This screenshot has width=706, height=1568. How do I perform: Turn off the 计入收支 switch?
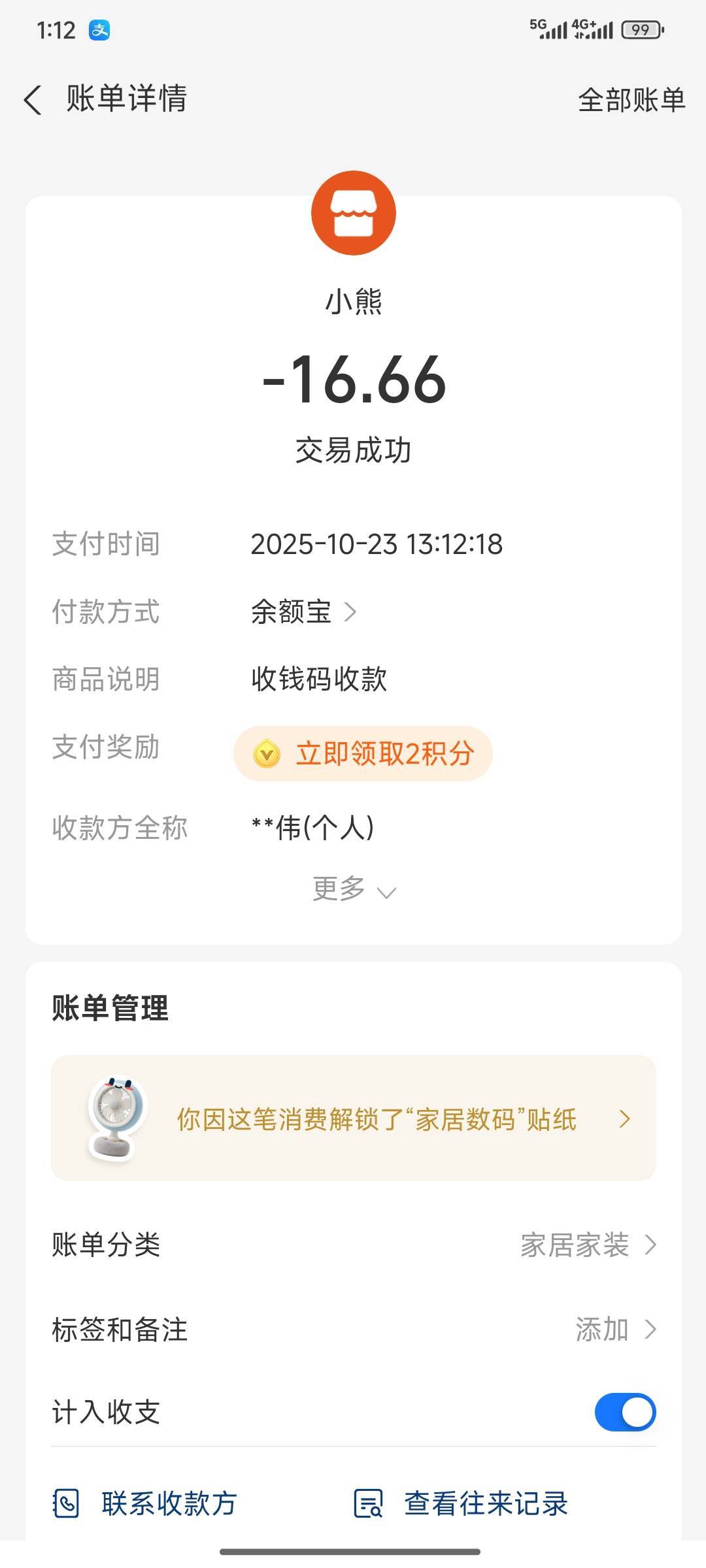[x=624, y=1412]
